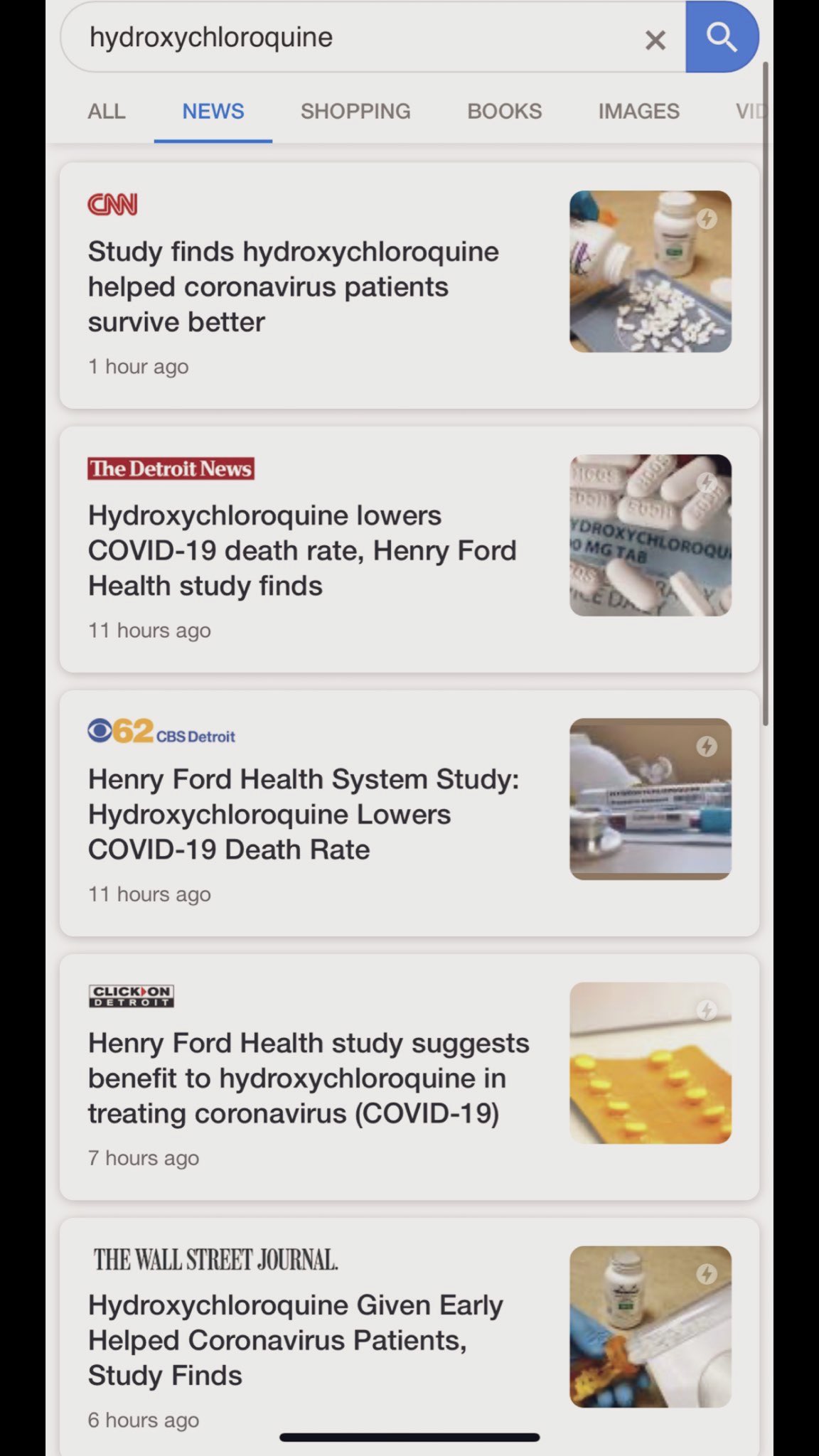Switch to the Books tab
This screenshot has height=1456, width=819.
504,111
